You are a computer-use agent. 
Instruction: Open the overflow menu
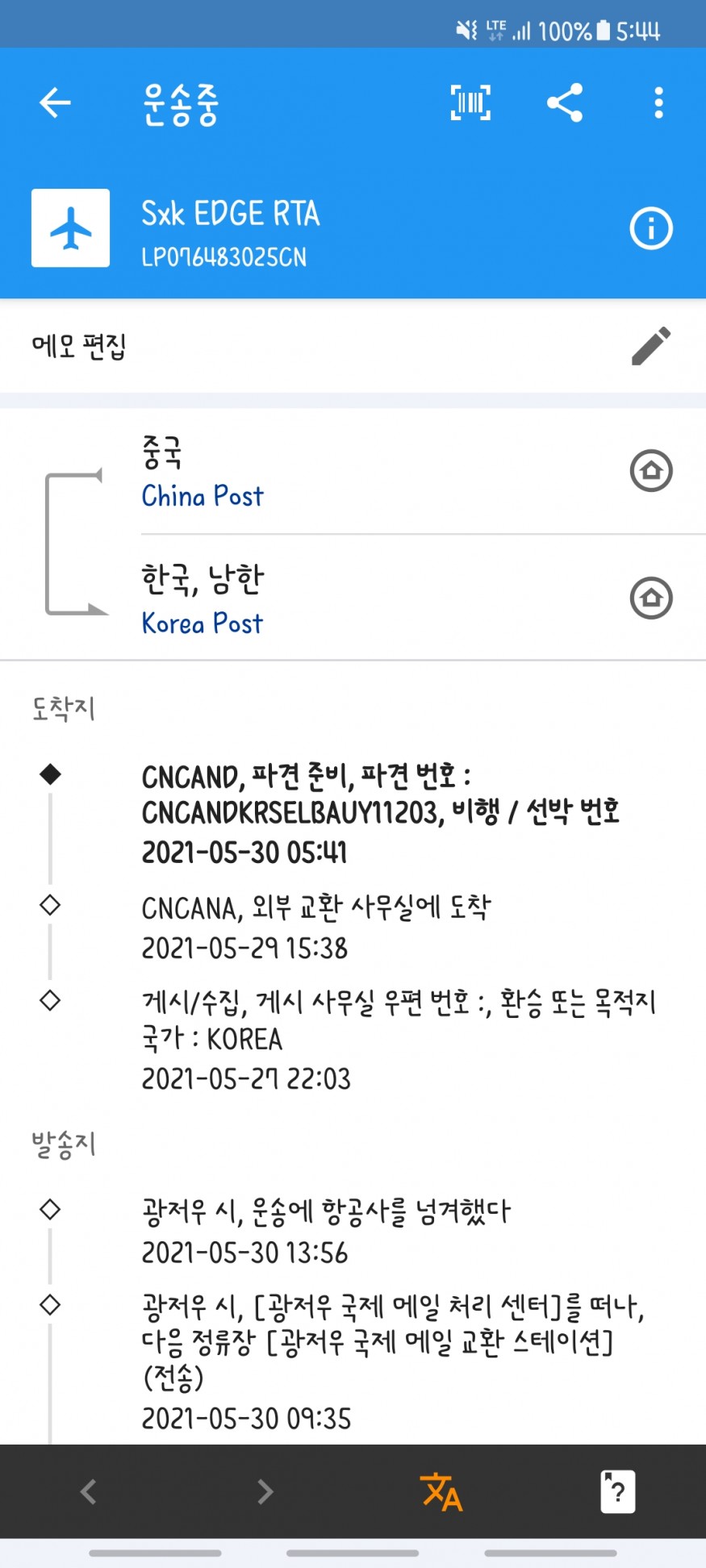coord(658,103)
